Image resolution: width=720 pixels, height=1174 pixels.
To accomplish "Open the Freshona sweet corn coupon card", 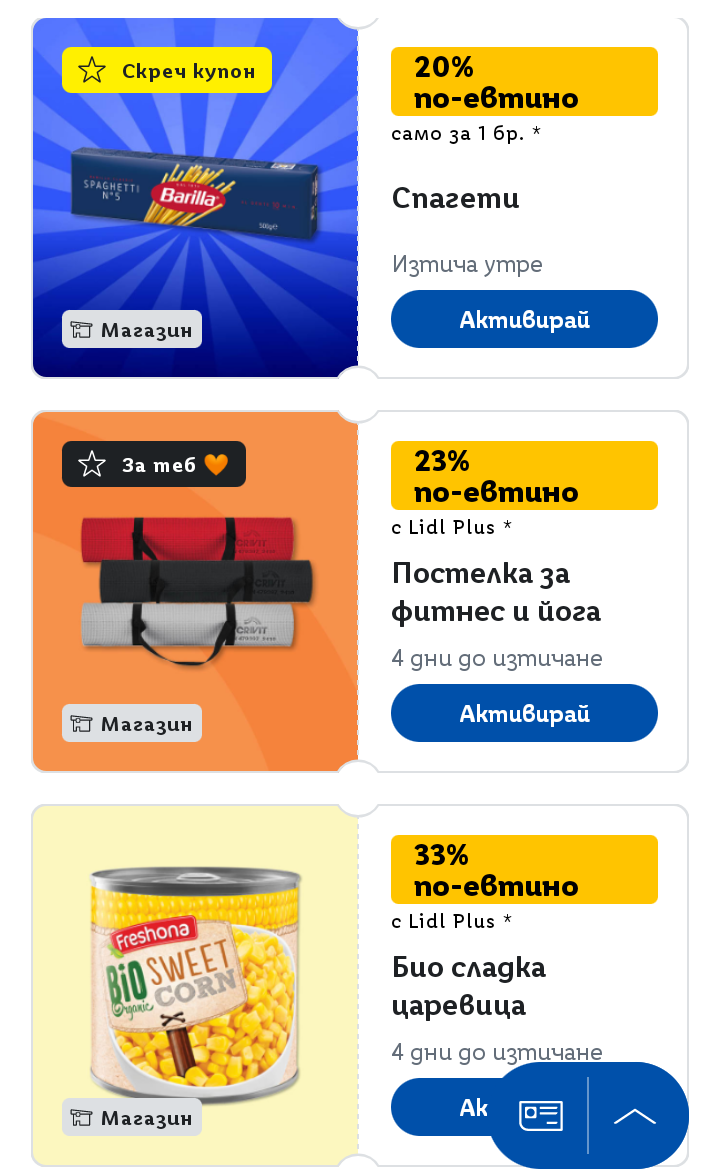I will [195, 985].
